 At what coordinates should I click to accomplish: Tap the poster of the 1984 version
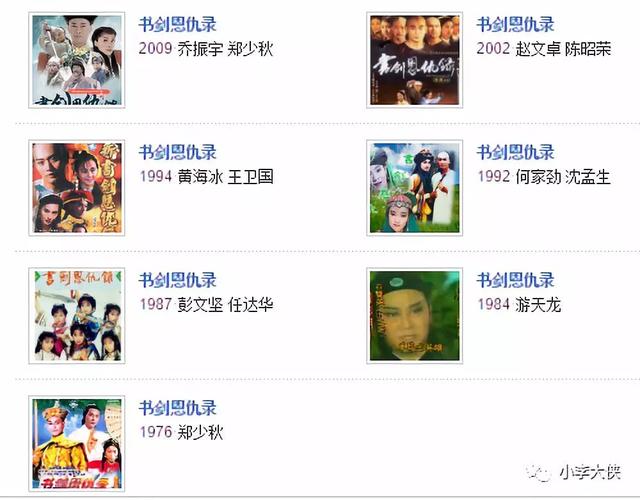(415, 315)
